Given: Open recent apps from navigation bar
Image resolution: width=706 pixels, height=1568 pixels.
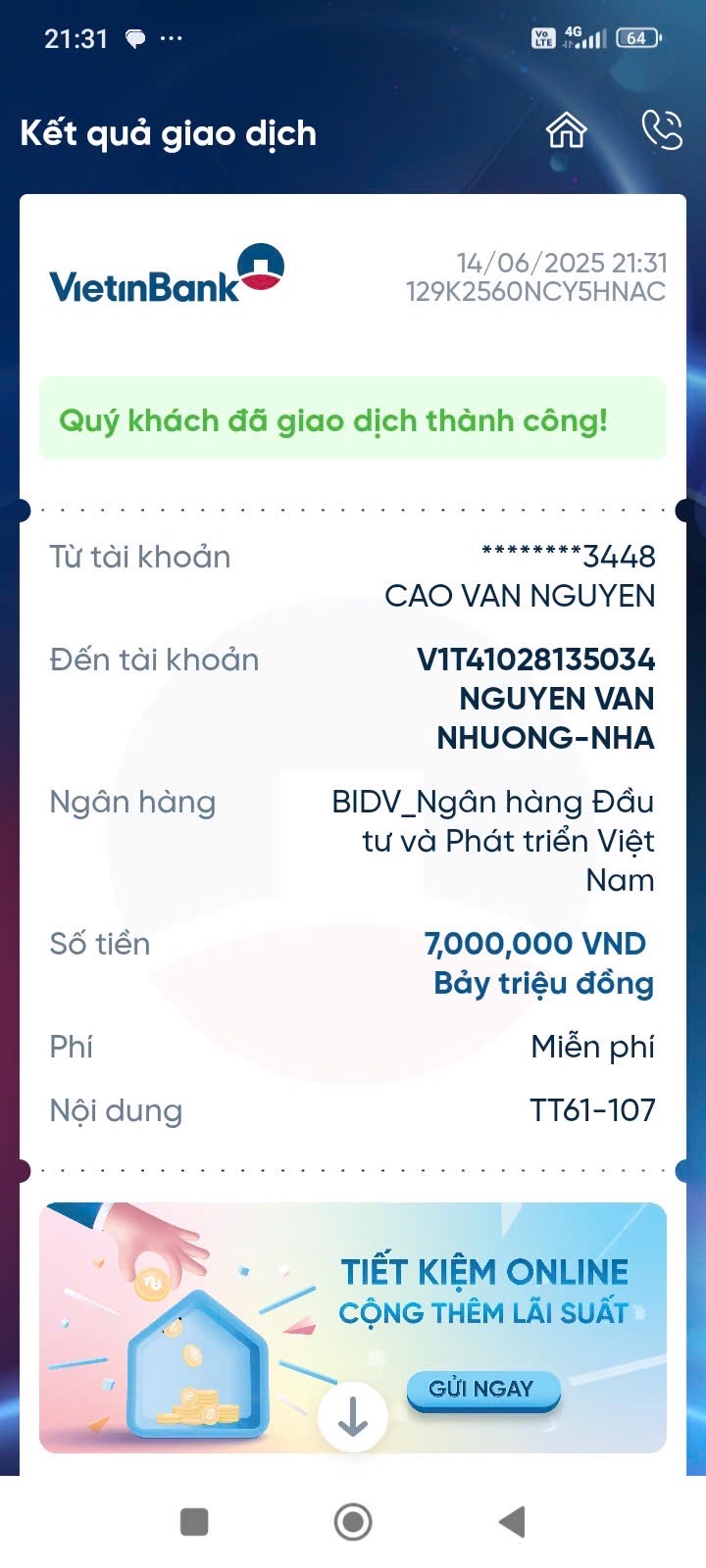Looking at the screenshot, I should click(194, 1522).
